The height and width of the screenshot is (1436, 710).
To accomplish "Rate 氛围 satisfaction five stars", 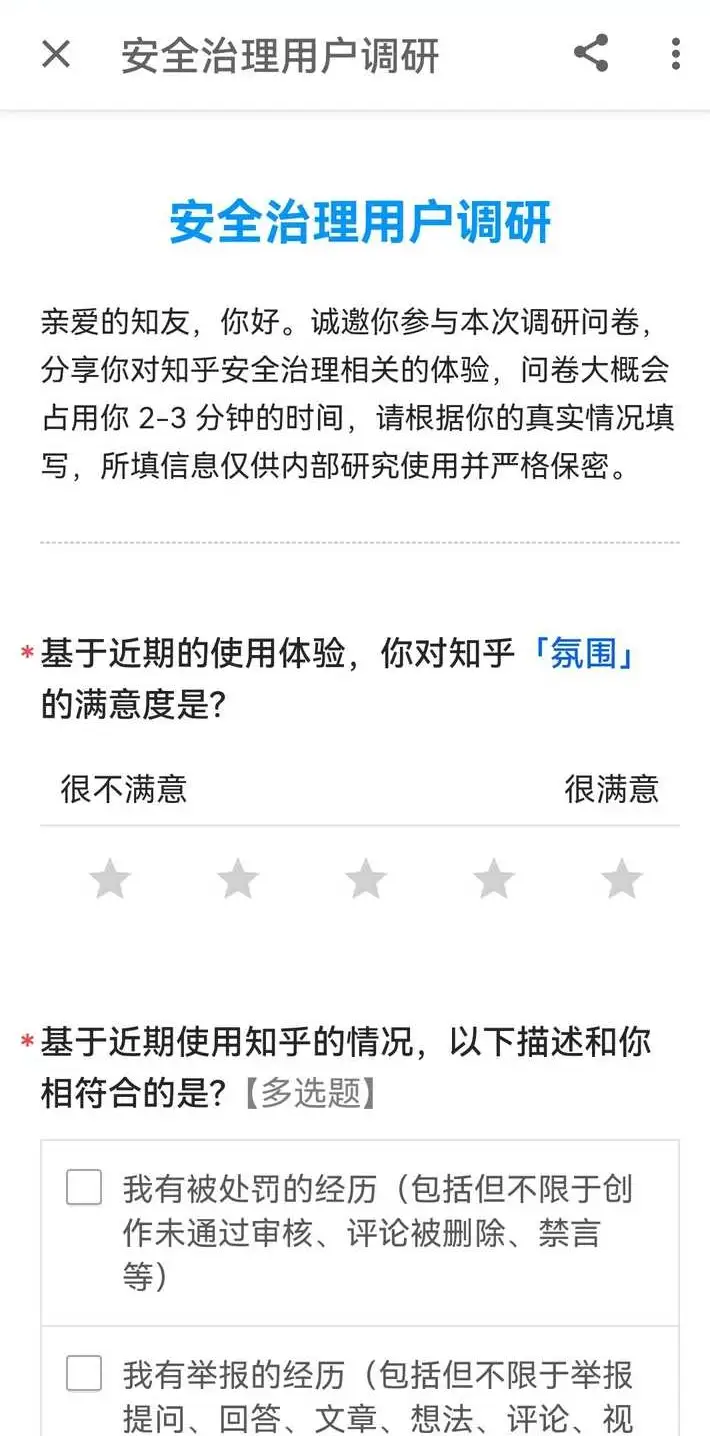I will [622, 879].
